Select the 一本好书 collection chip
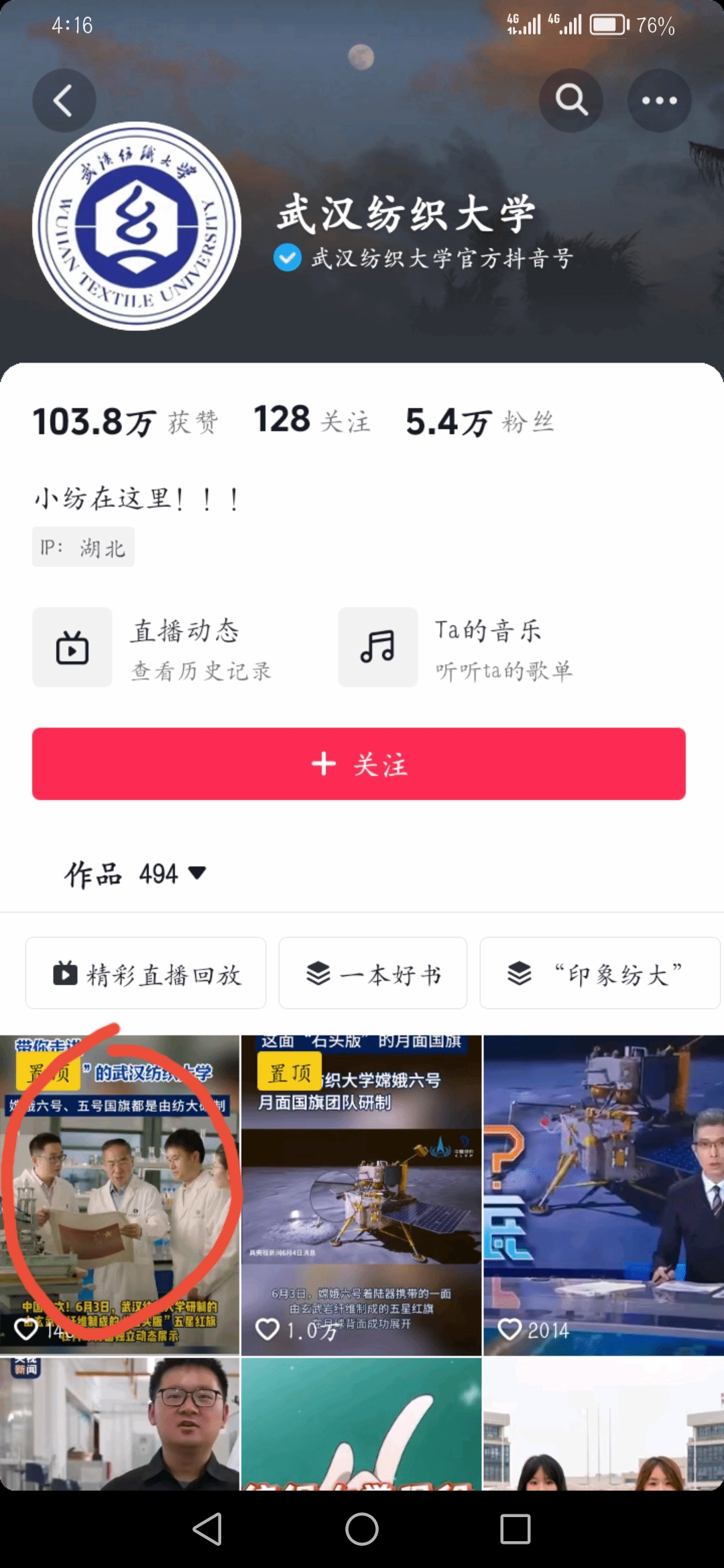Screen dimensions: 724x1568 click(373, 974)
